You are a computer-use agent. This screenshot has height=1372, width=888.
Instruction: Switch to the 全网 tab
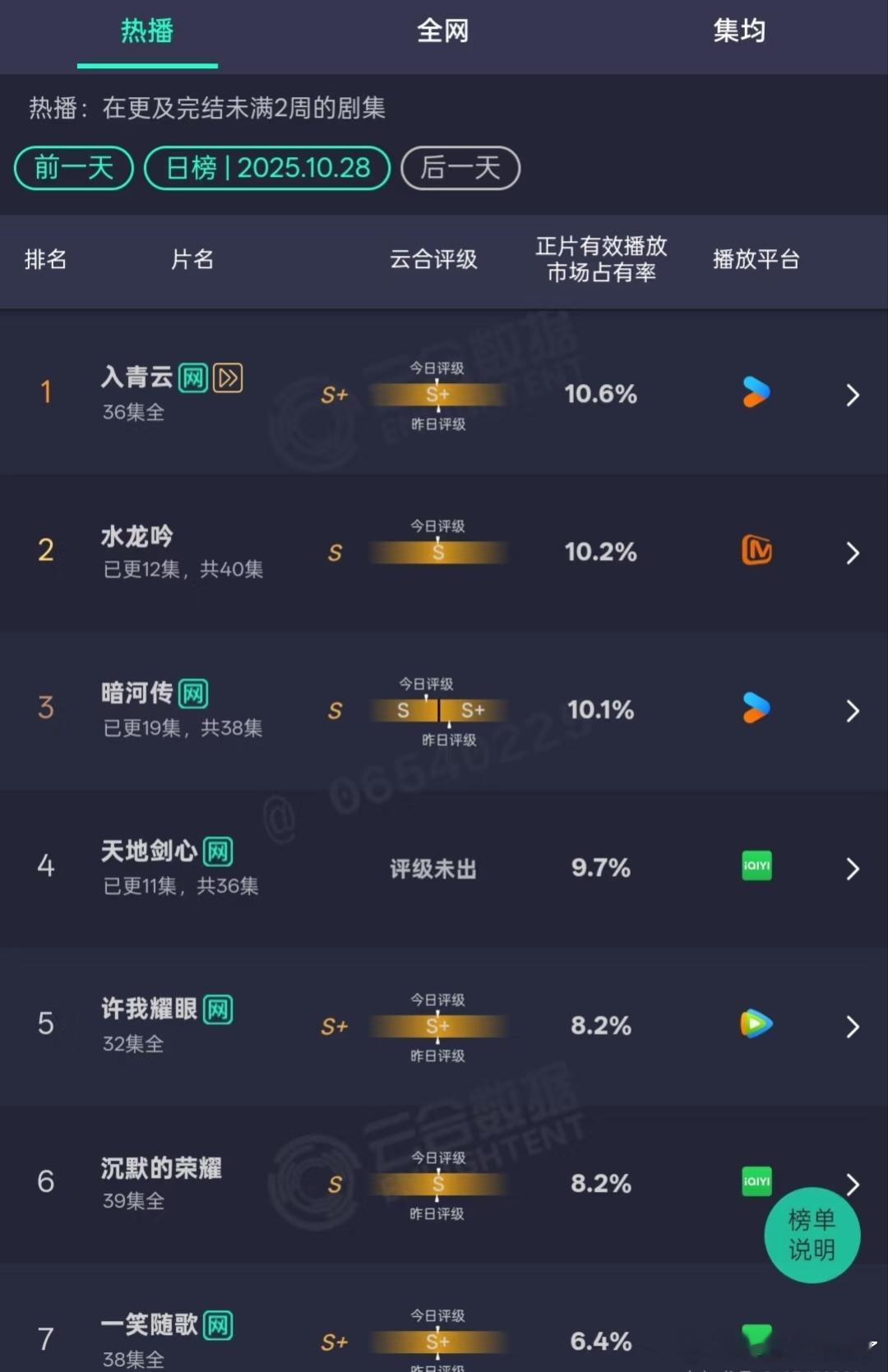pyautogui.click(x=442, y=31)
